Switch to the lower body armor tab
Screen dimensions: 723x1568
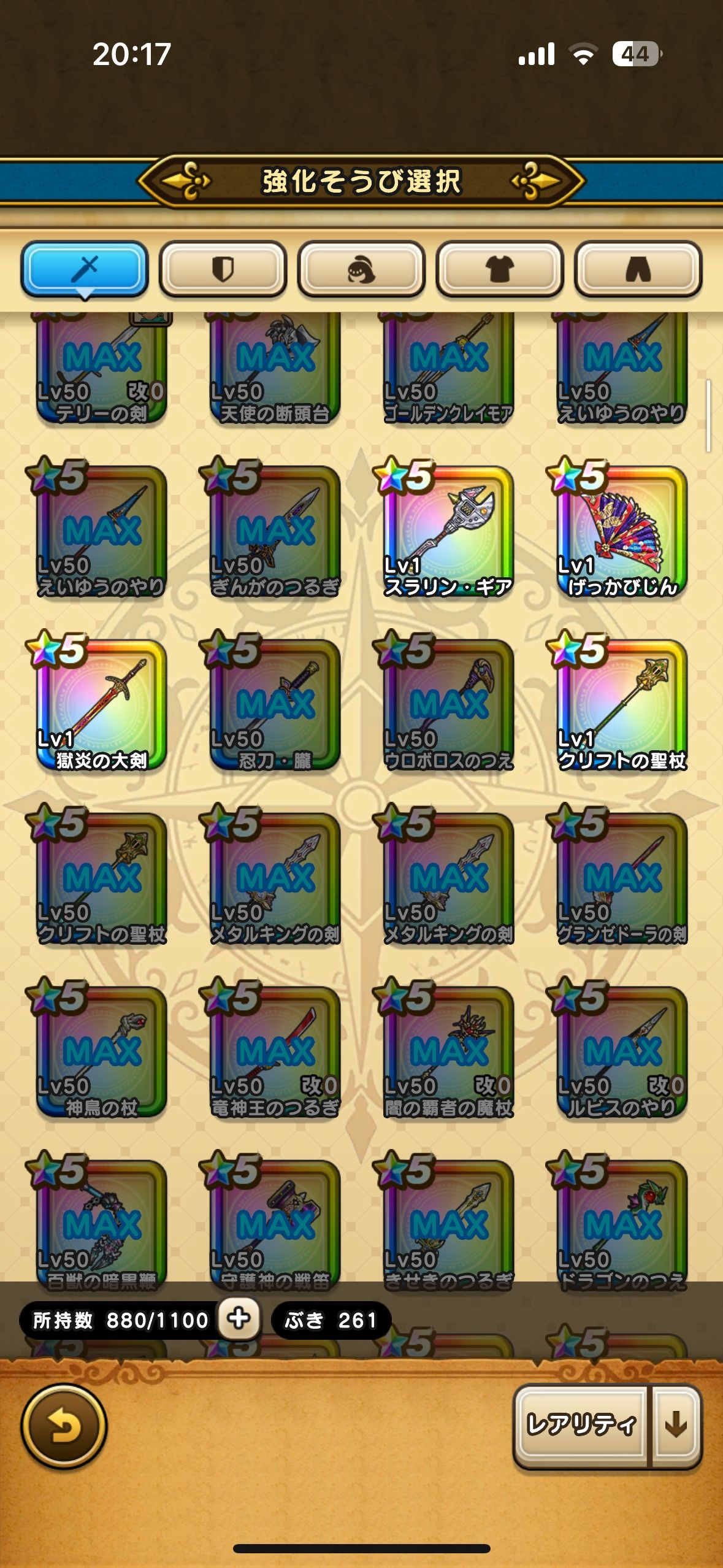tap(638, 269)
